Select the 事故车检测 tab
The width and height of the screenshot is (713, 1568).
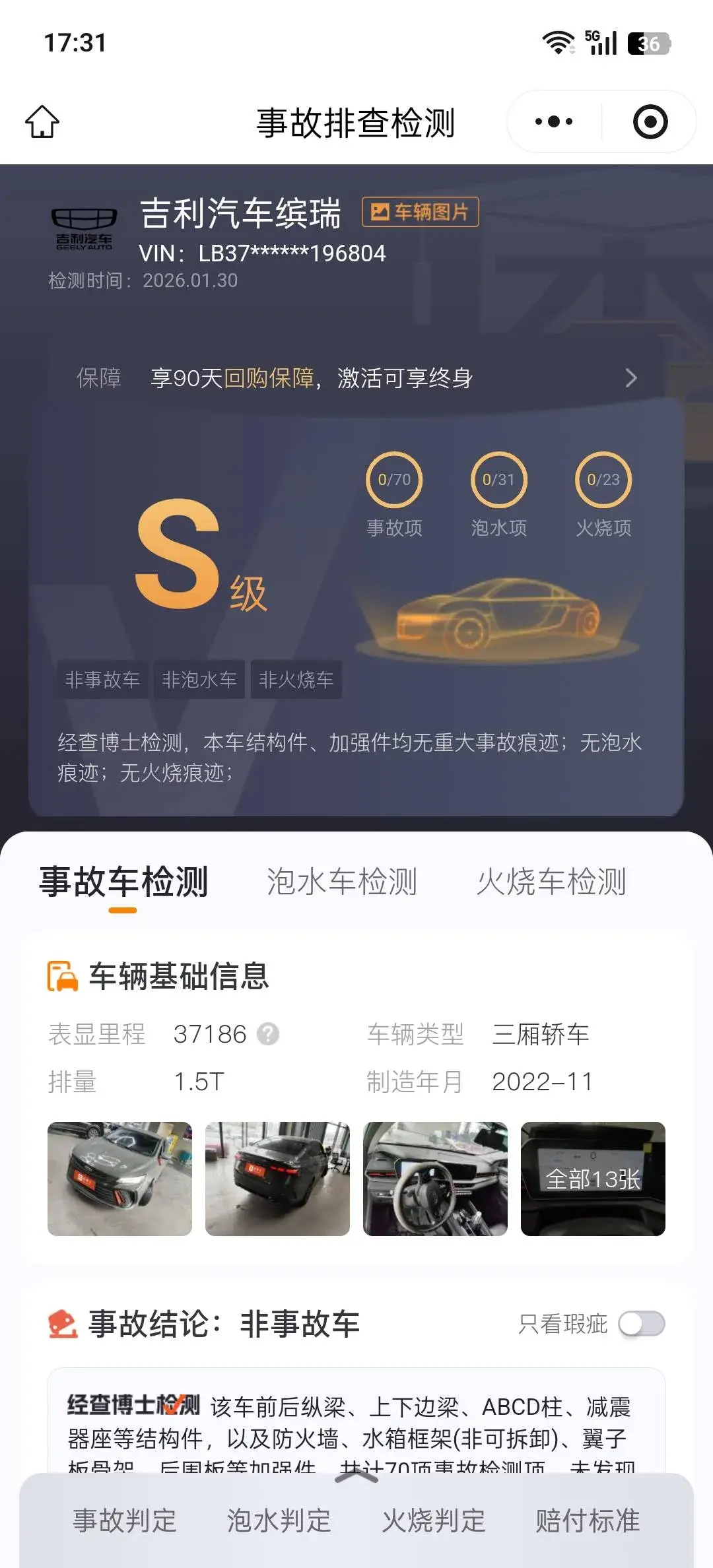[123, 882]
